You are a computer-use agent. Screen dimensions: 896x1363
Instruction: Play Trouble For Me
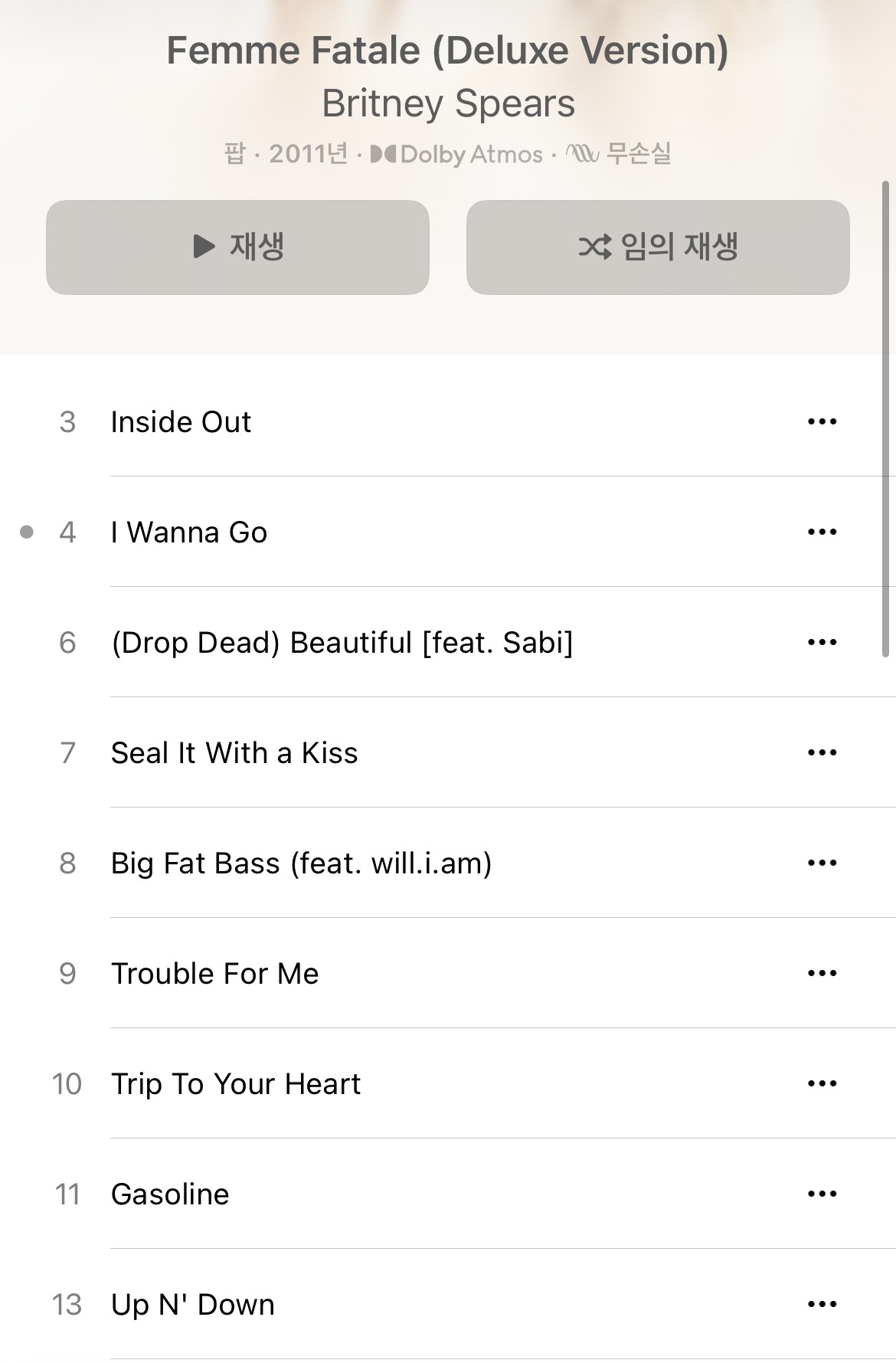(x=215, y=974)
